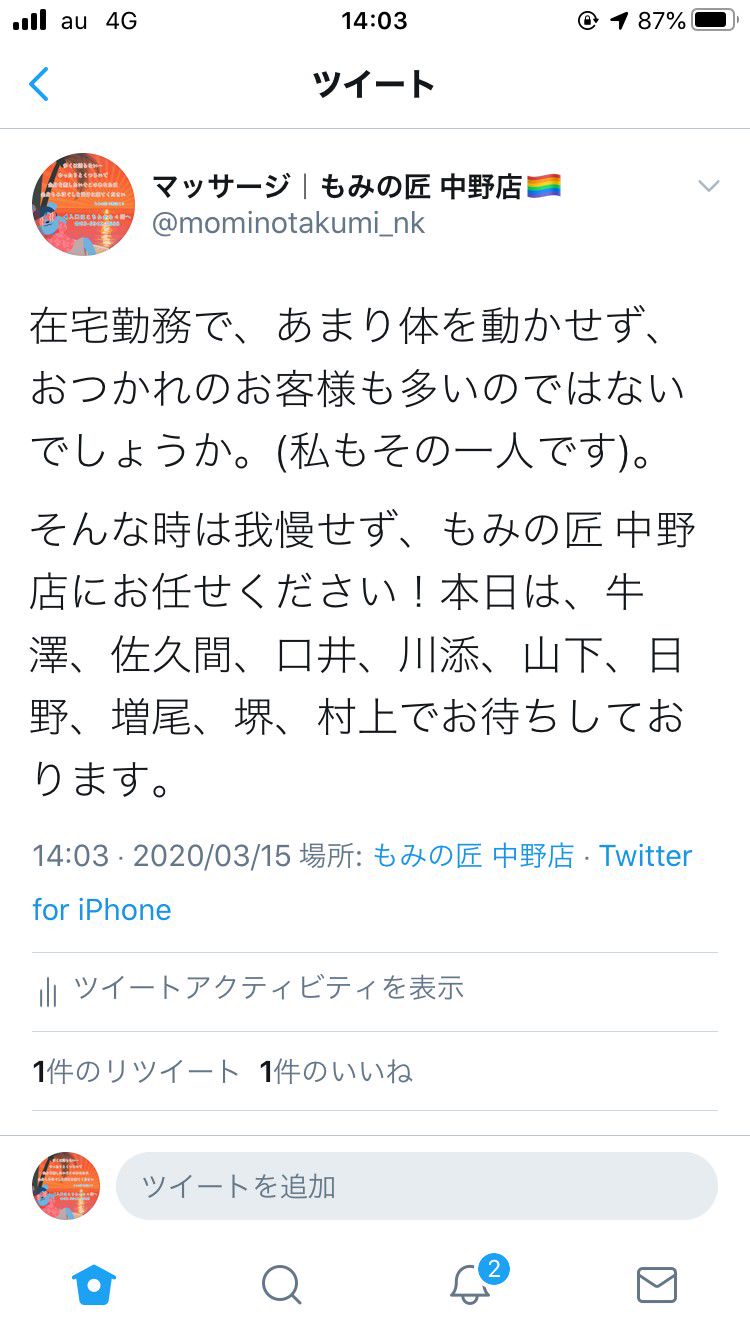Screen dimensions: 750x1334
Task: Open the @mominotakumi_nk profile handle
Action: coord(288,222)
